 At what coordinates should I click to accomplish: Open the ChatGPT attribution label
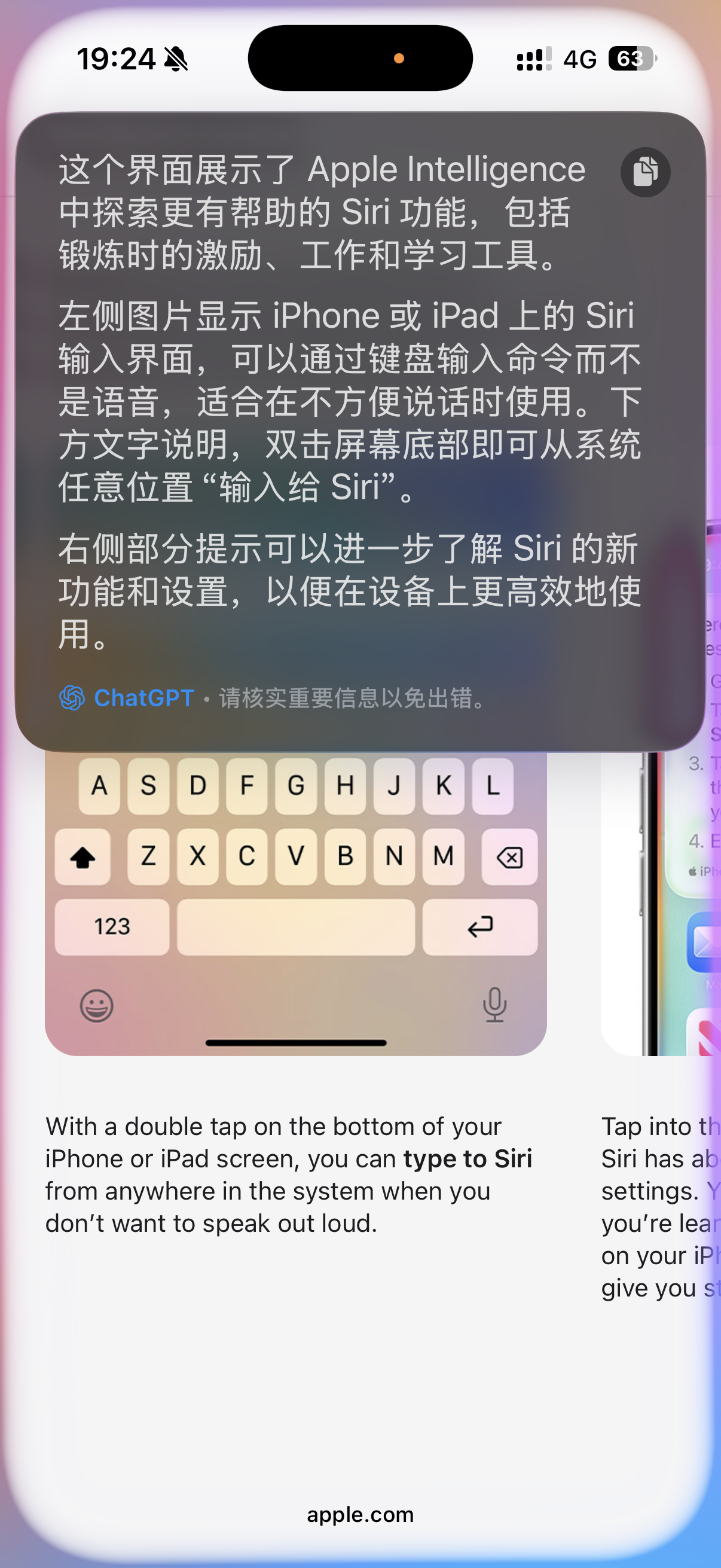127,697
